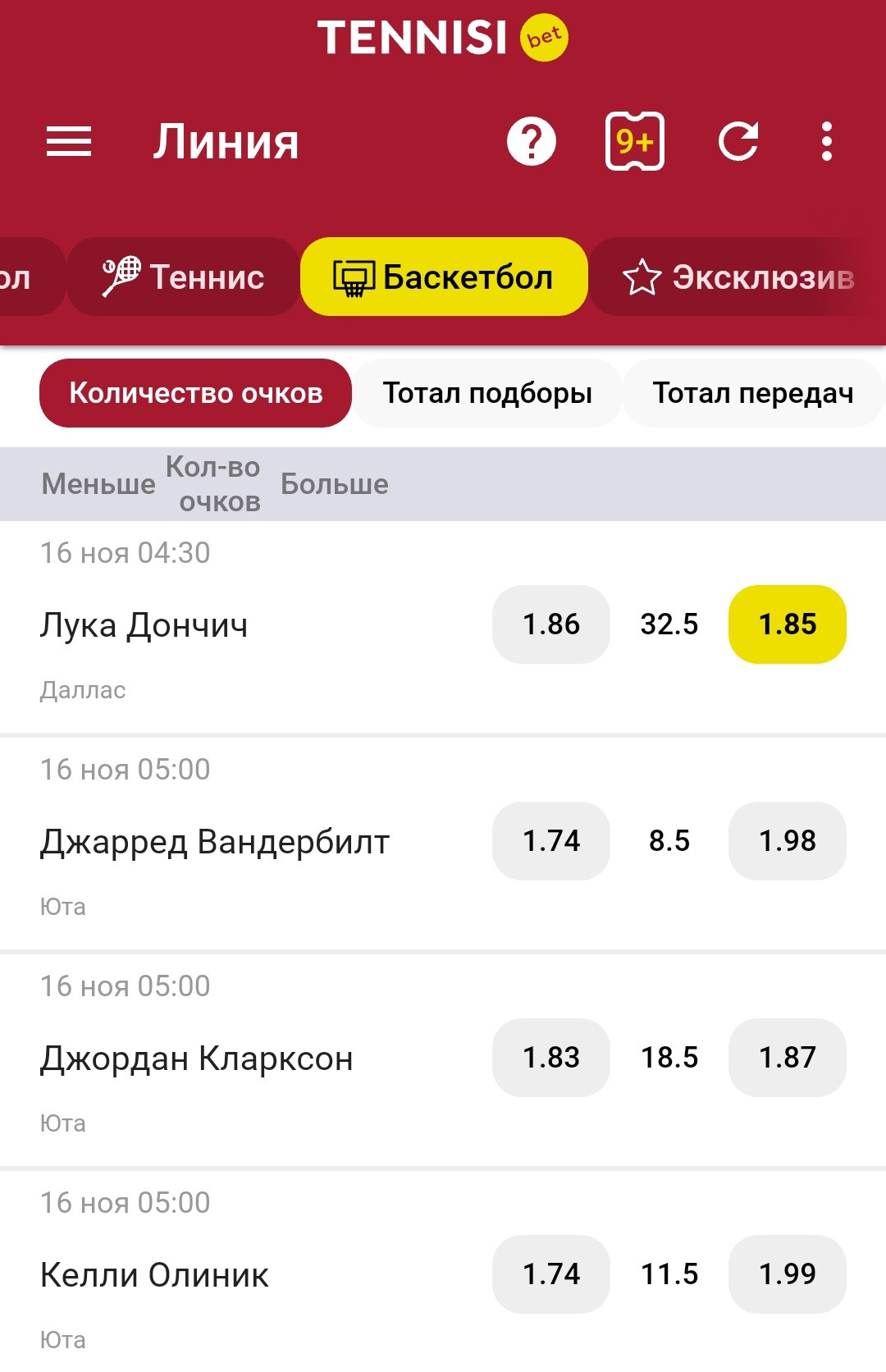Switch to the Теннис sport tab

pyautogui.click(x=184, y=277)
